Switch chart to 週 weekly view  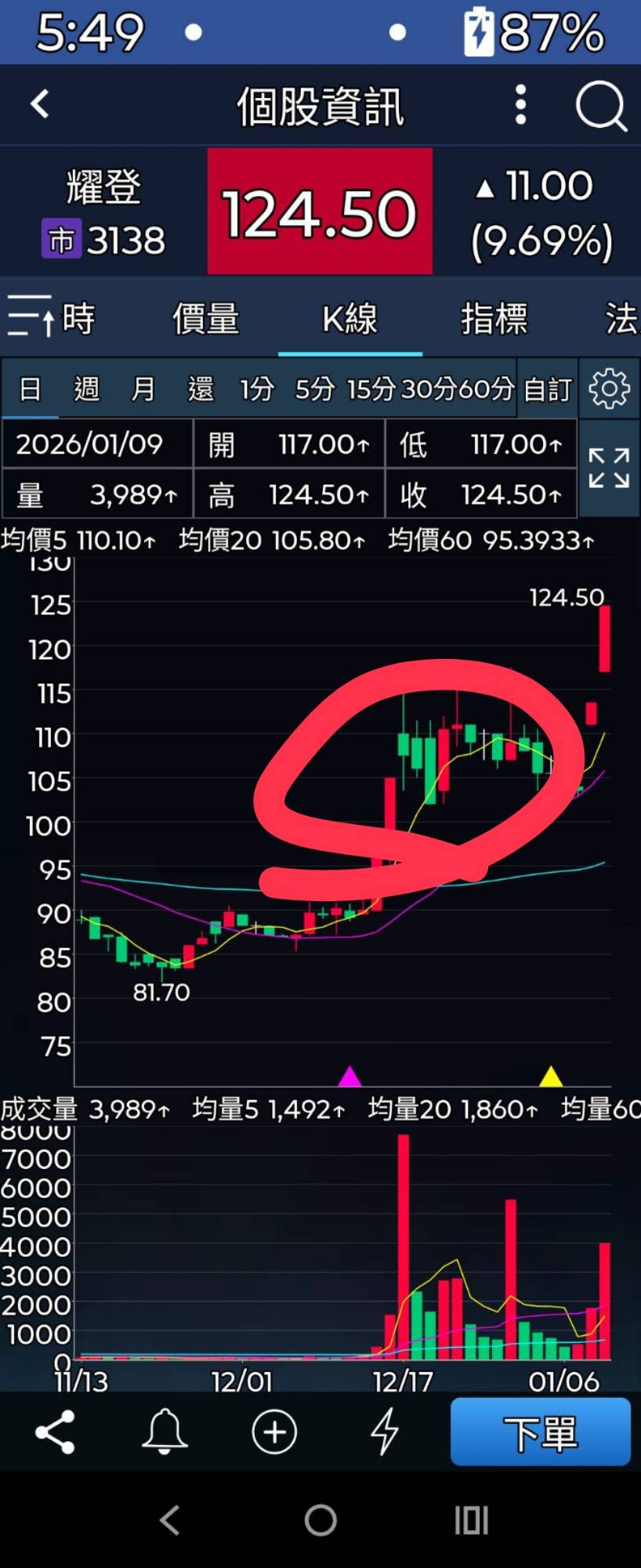point(86,389)
